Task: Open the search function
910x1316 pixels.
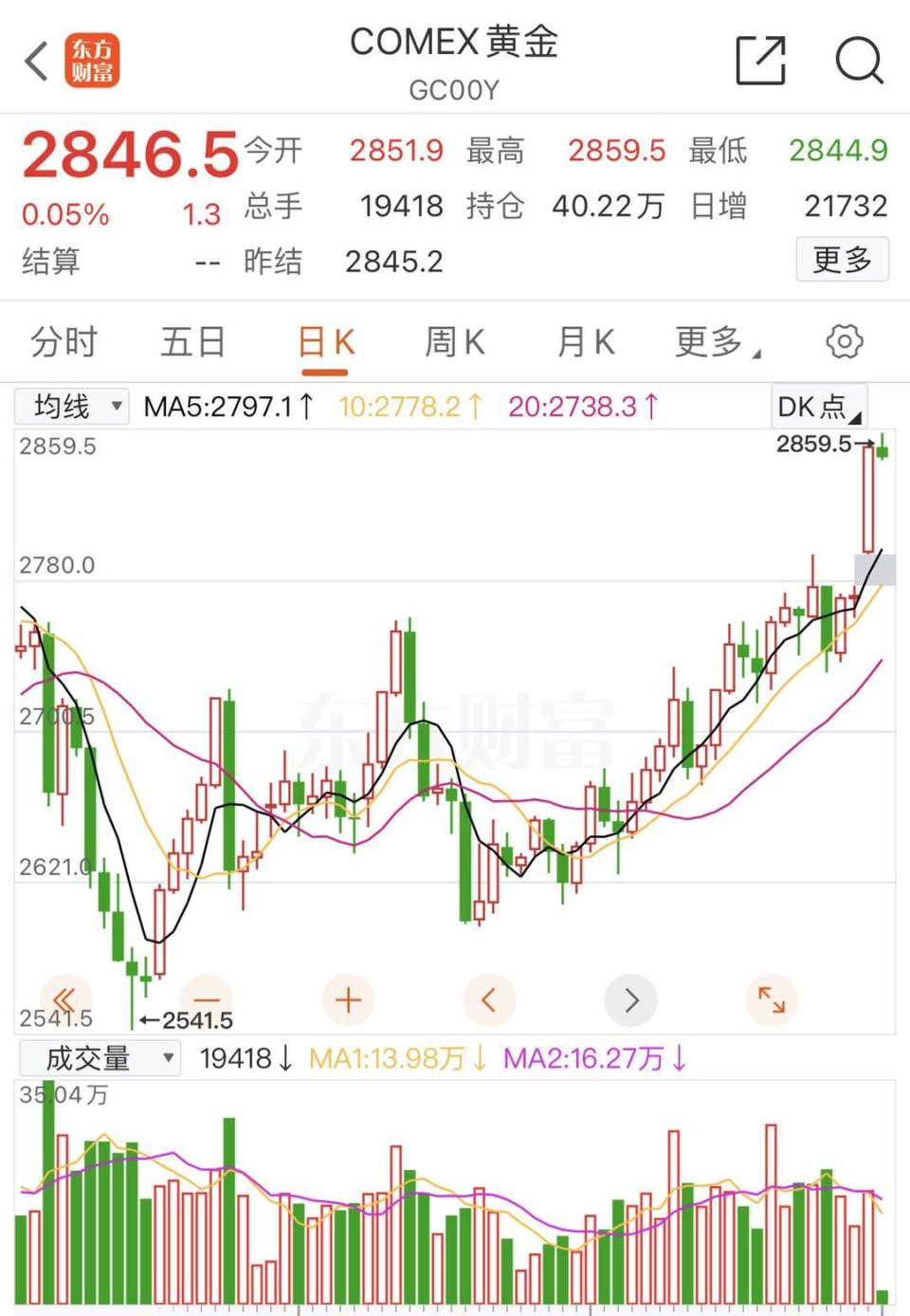Action: 861,61
